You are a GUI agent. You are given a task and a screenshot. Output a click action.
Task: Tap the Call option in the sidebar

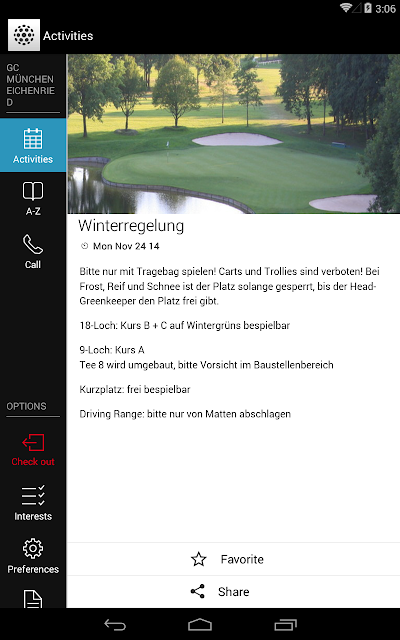(x=33, y=251)
